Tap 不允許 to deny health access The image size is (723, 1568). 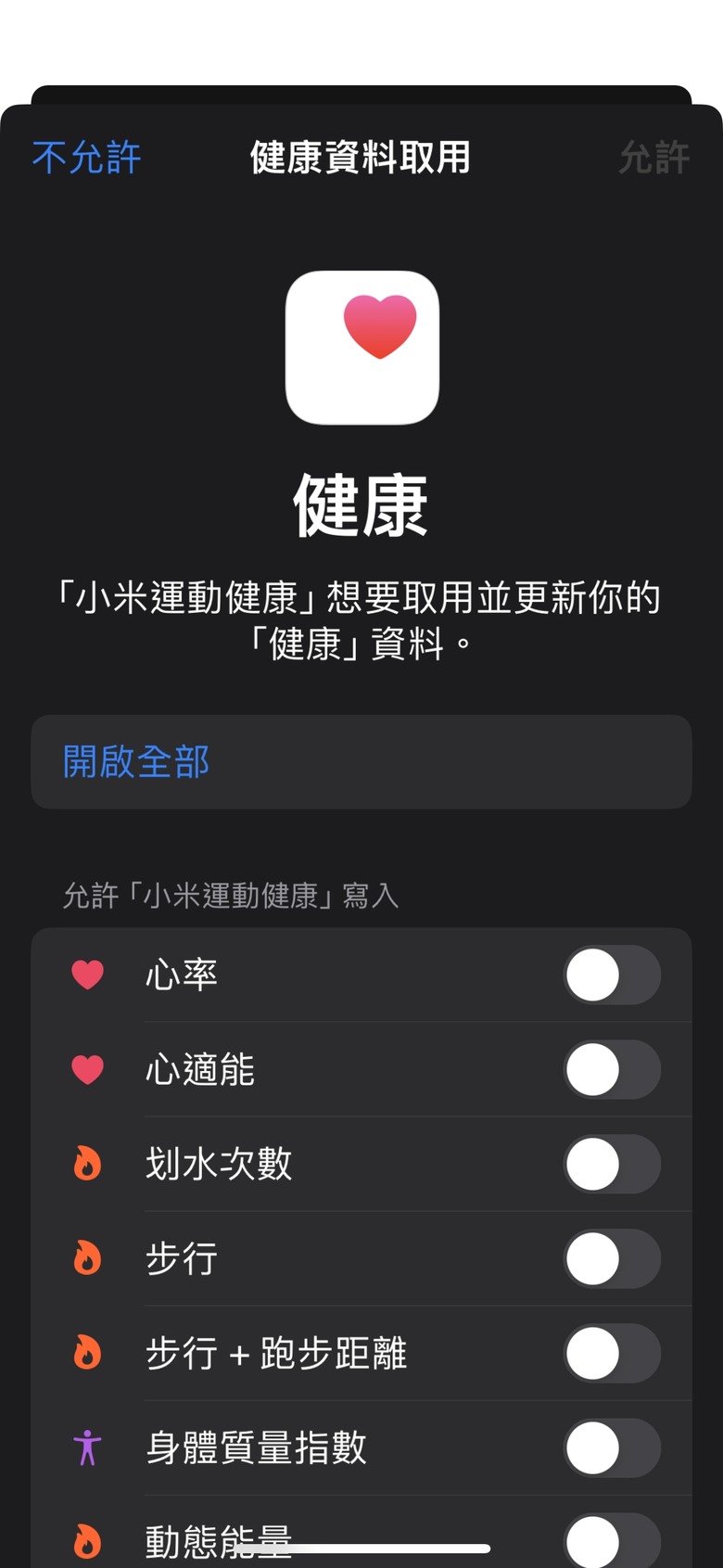pyautogui.click(x=86, y=158)
